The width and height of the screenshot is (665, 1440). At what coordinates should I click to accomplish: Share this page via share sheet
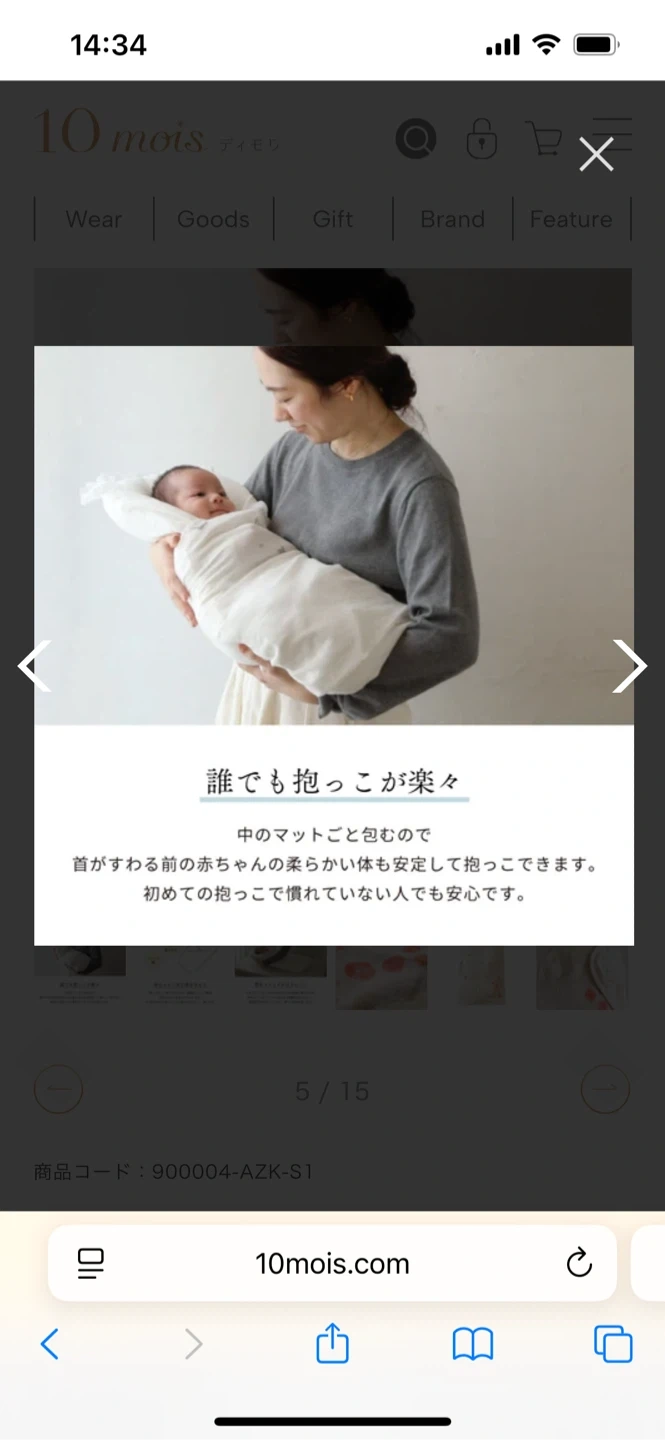pos(332,1343)
